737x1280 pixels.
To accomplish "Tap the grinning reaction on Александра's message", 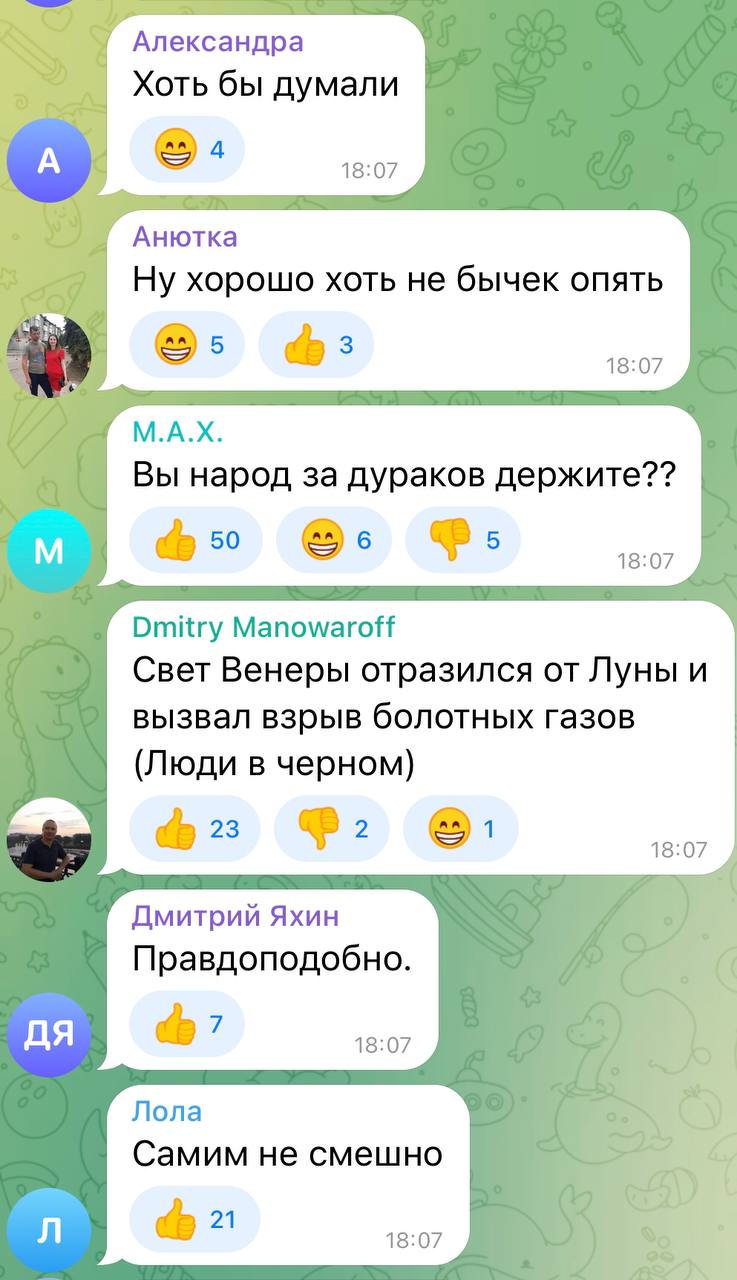I will click(x=187, y=151).
